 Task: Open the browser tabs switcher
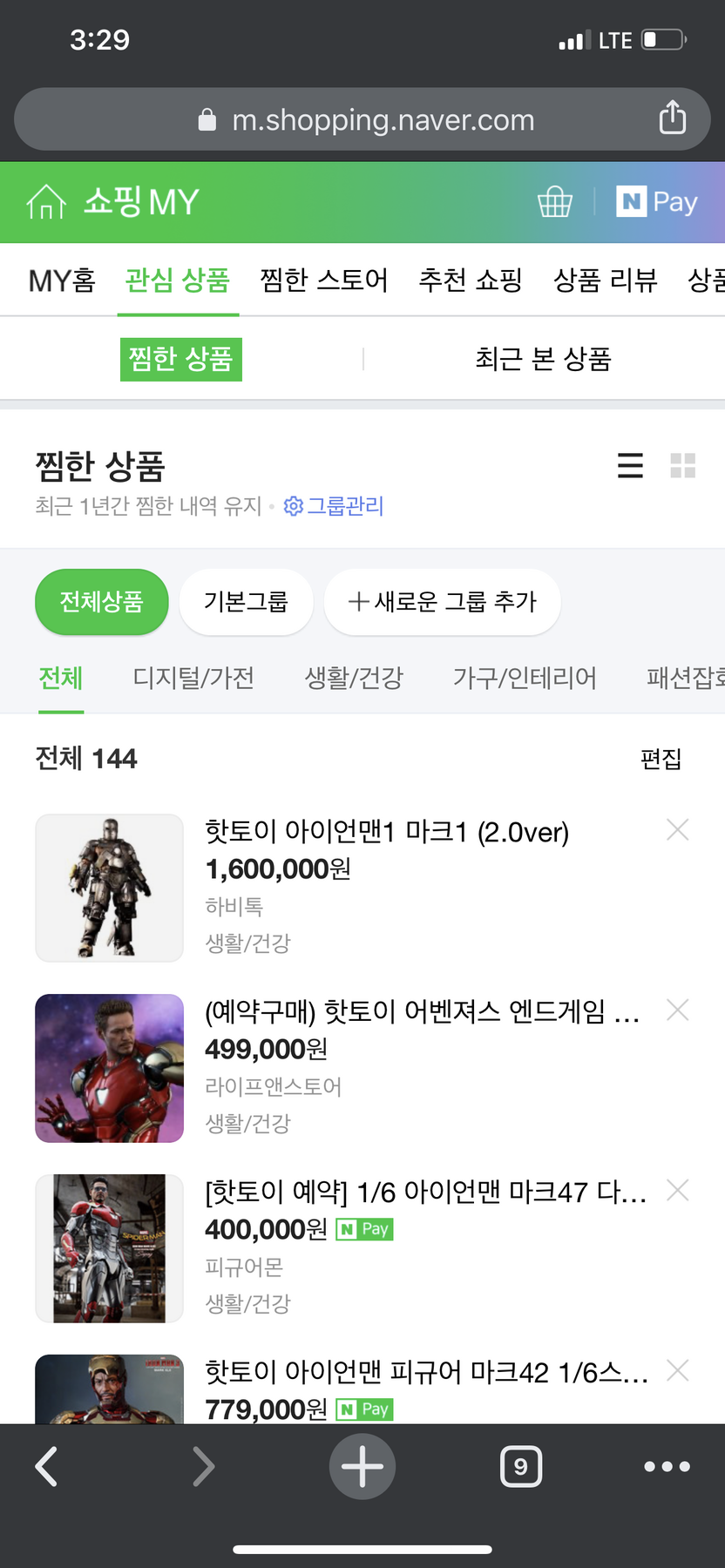[x=521, y=1467]
